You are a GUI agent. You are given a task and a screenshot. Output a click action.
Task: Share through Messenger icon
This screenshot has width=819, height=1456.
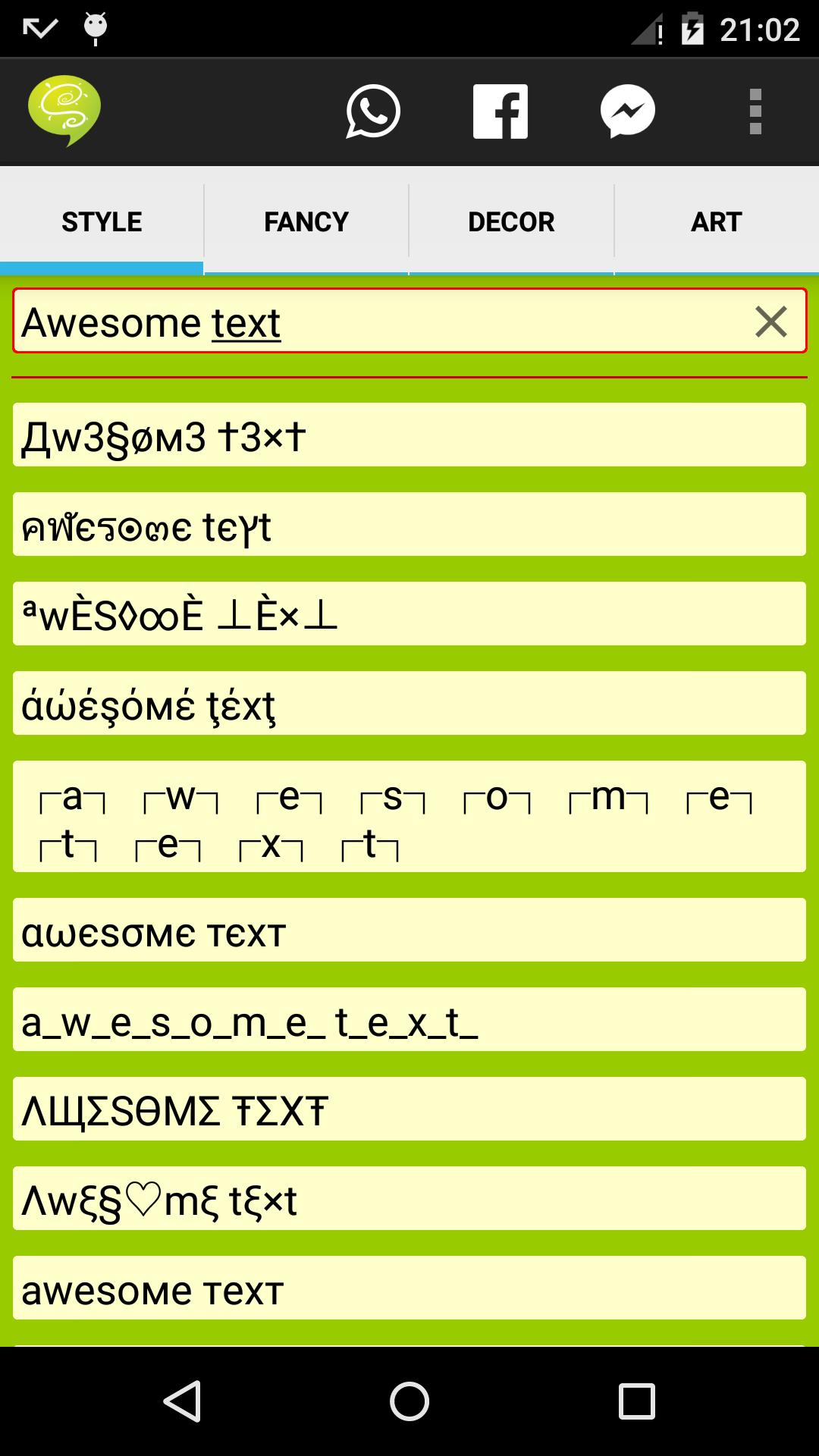(x=628, y=111)
